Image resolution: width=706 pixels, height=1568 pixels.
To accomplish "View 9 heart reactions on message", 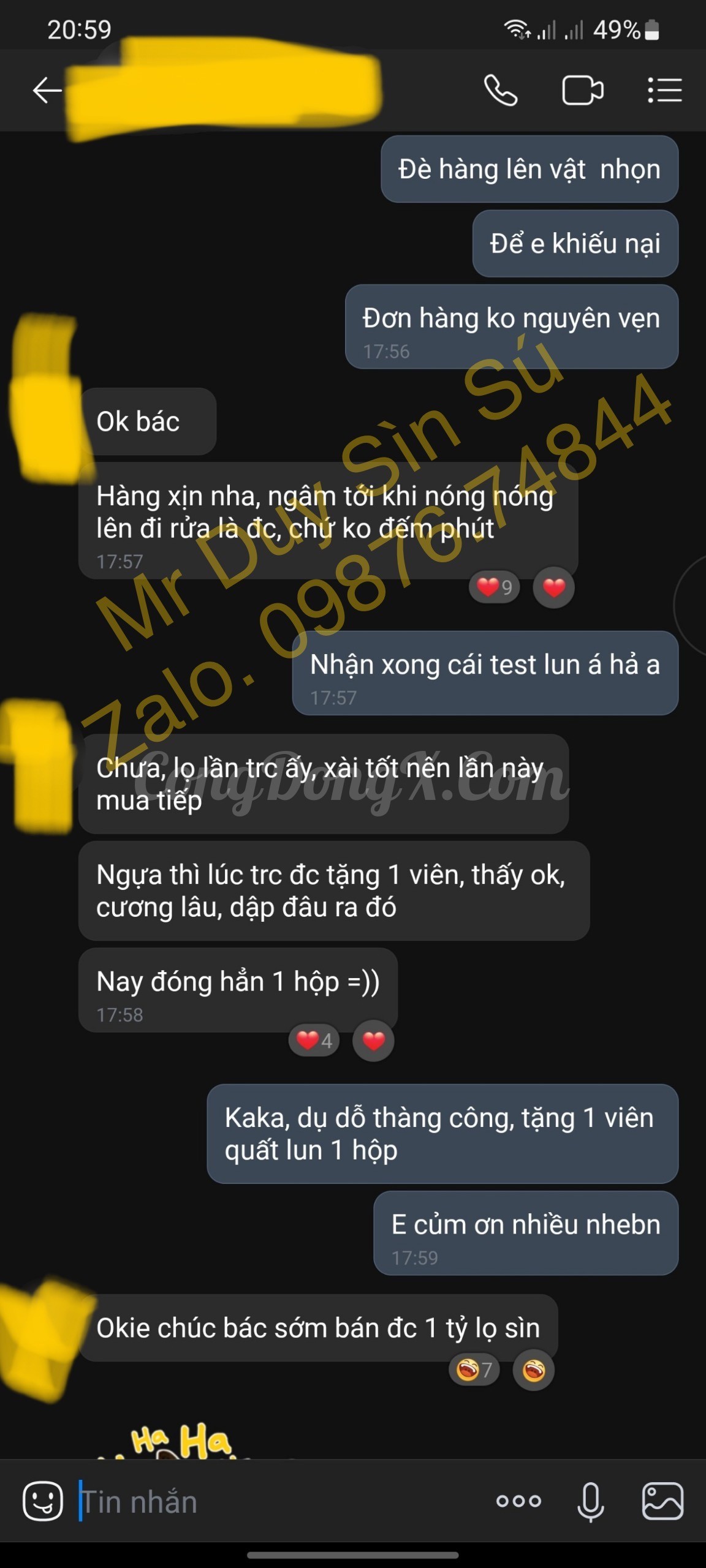I will (495, 587).
